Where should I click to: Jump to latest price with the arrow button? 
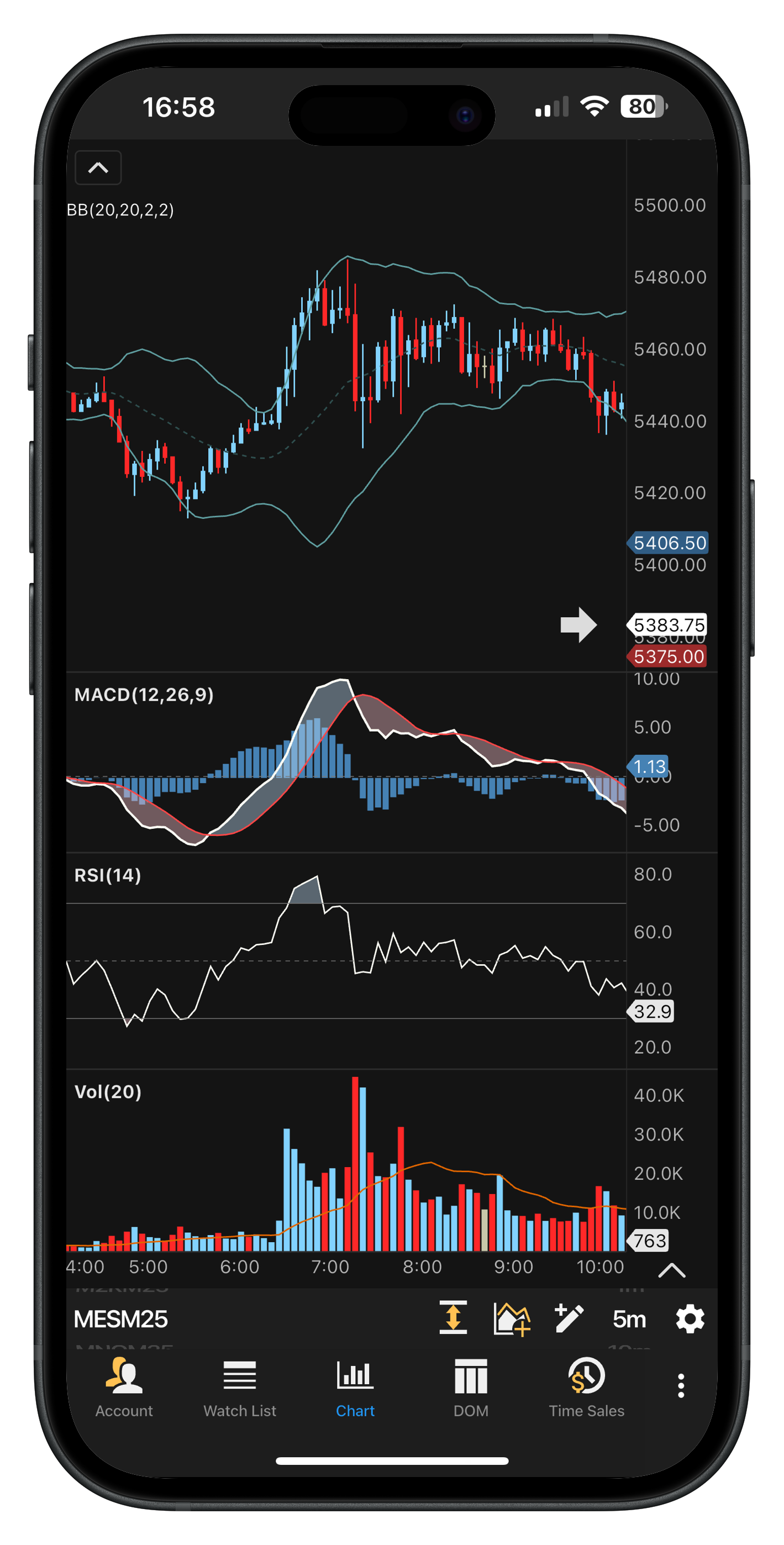click(x=578, y=624)
